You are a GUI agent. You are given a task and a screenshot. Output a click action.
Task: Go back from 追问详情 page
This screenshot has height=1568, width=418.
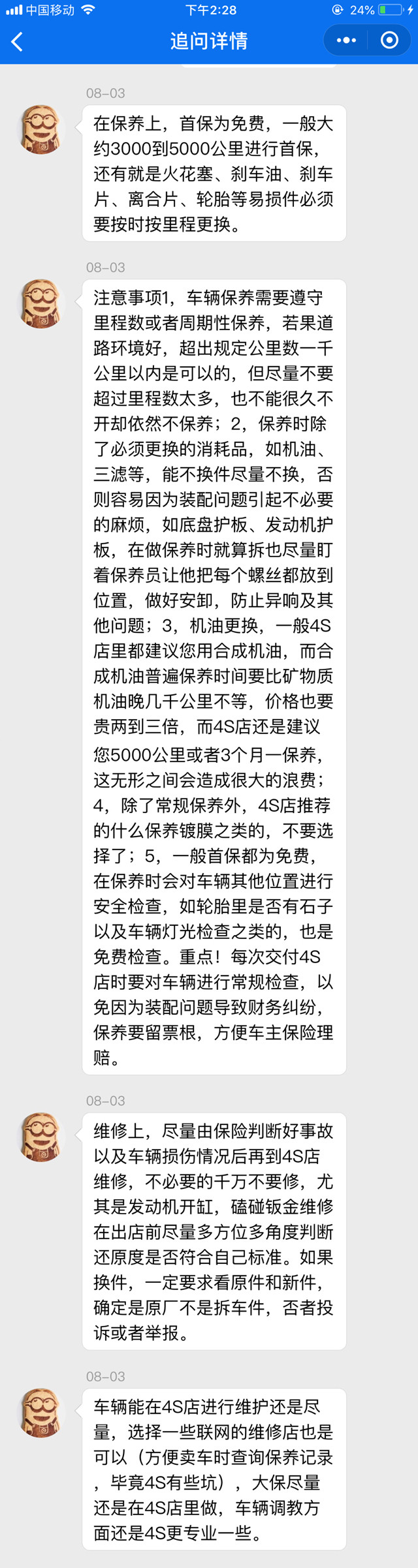[18, 42]
